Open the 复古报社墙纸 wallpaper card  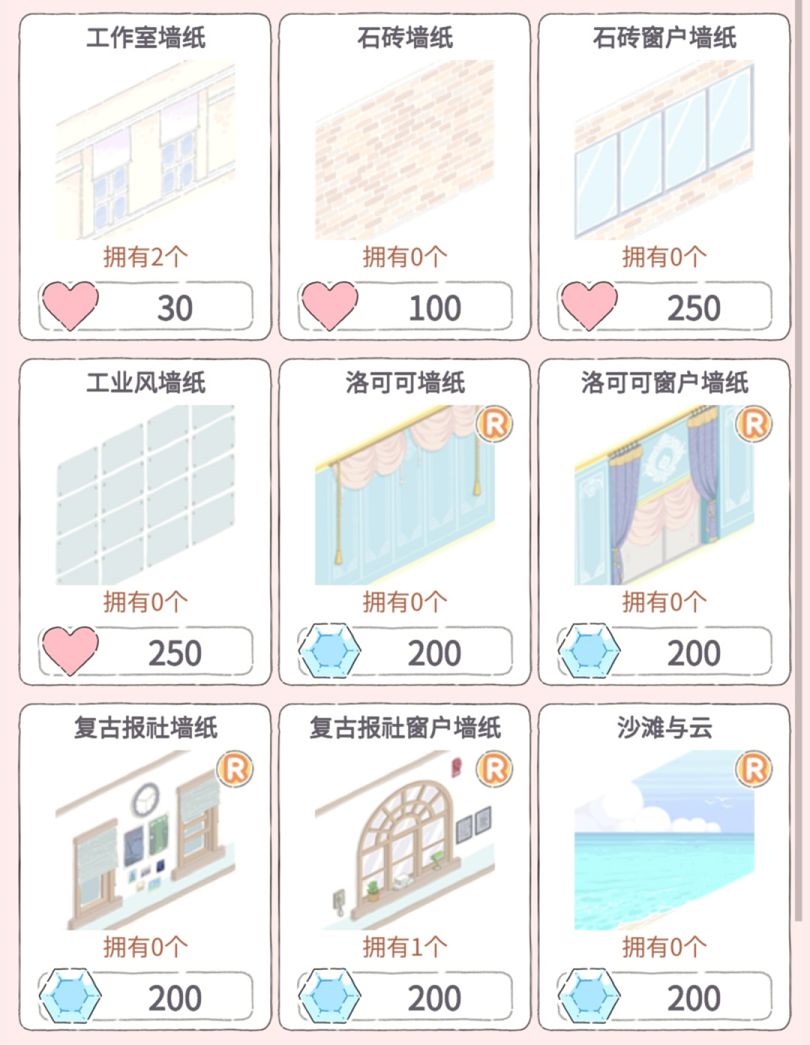(x=145, y=840)
